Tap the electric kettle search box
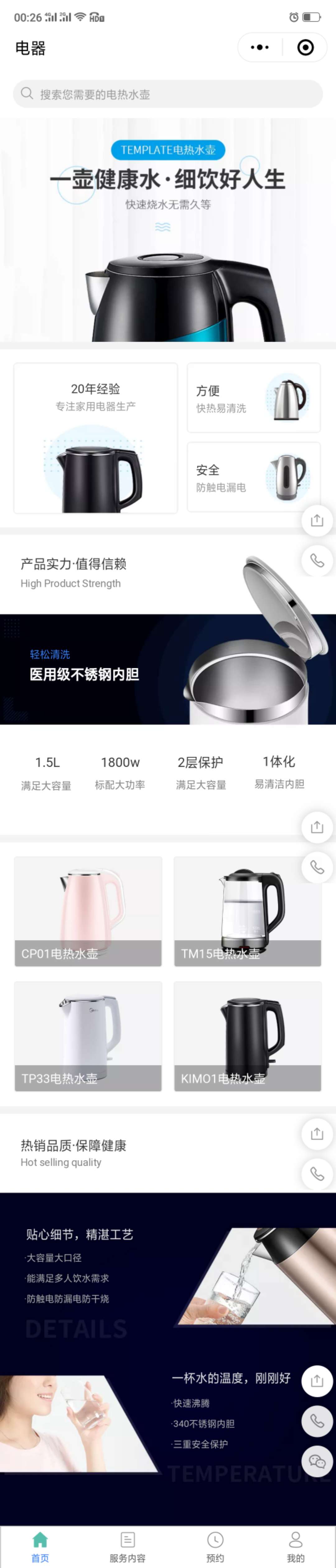Image resolution: width=336 pixels, height=1568 pixels. tap(168, 94)
